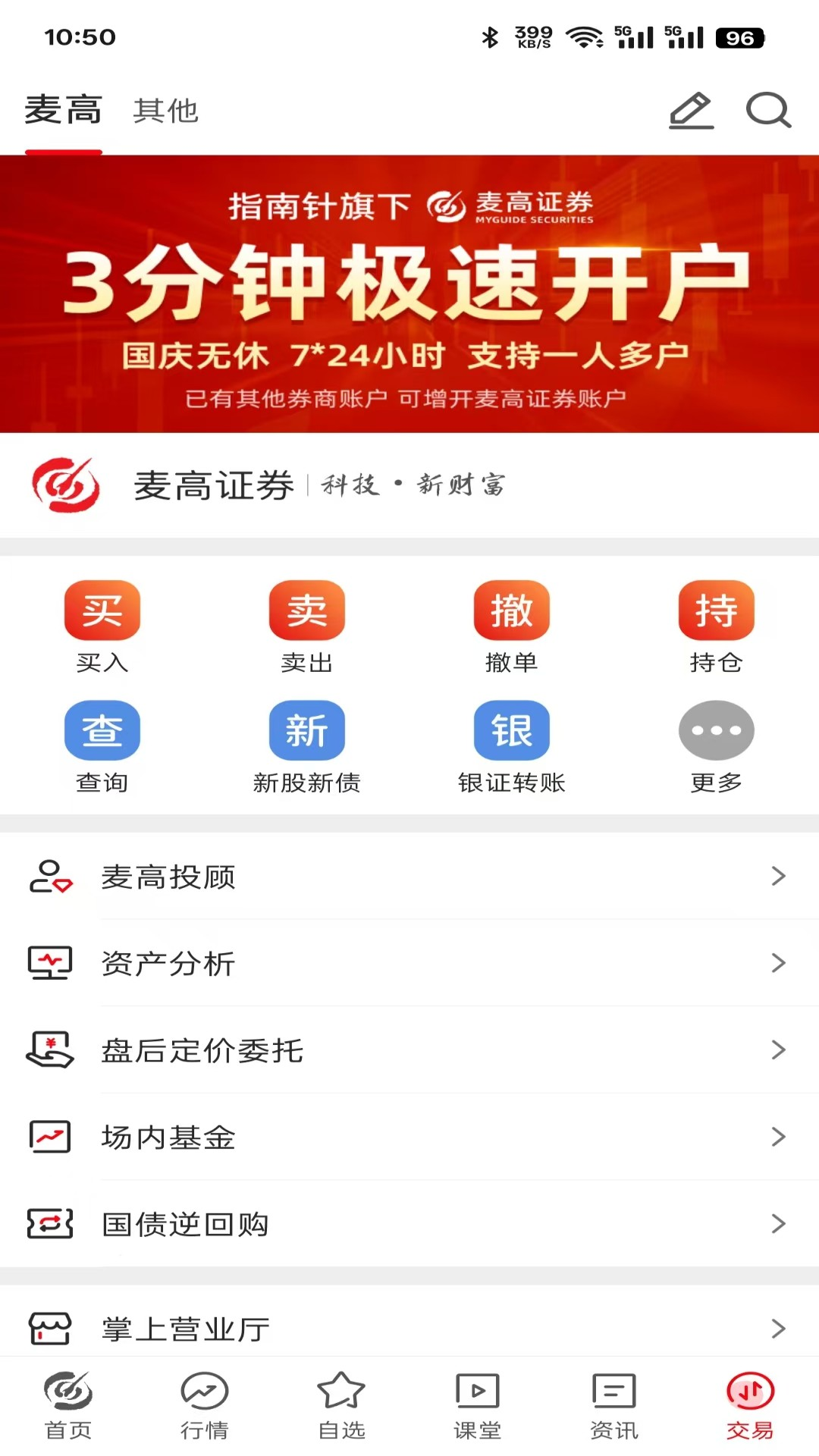The width and height of the screenshot is (819, 1456).
Task: Show 更多 trading functions
Action: pyautogui.click(x=717, y=747)
